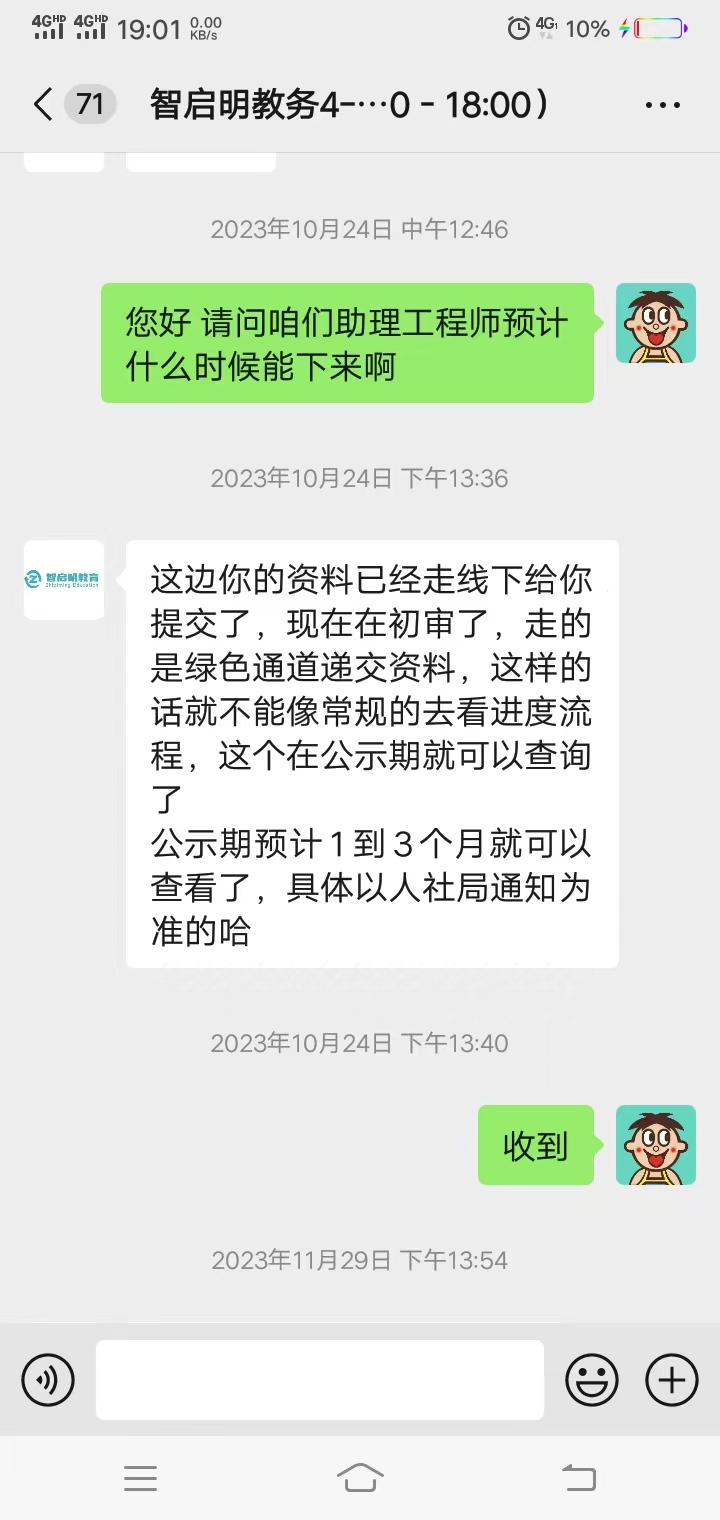Image resolution: width=720 pixels, height=1520 pixels.
Task: Open my avatar beside the 收到 message
Action: click(x=656, y=1145)
